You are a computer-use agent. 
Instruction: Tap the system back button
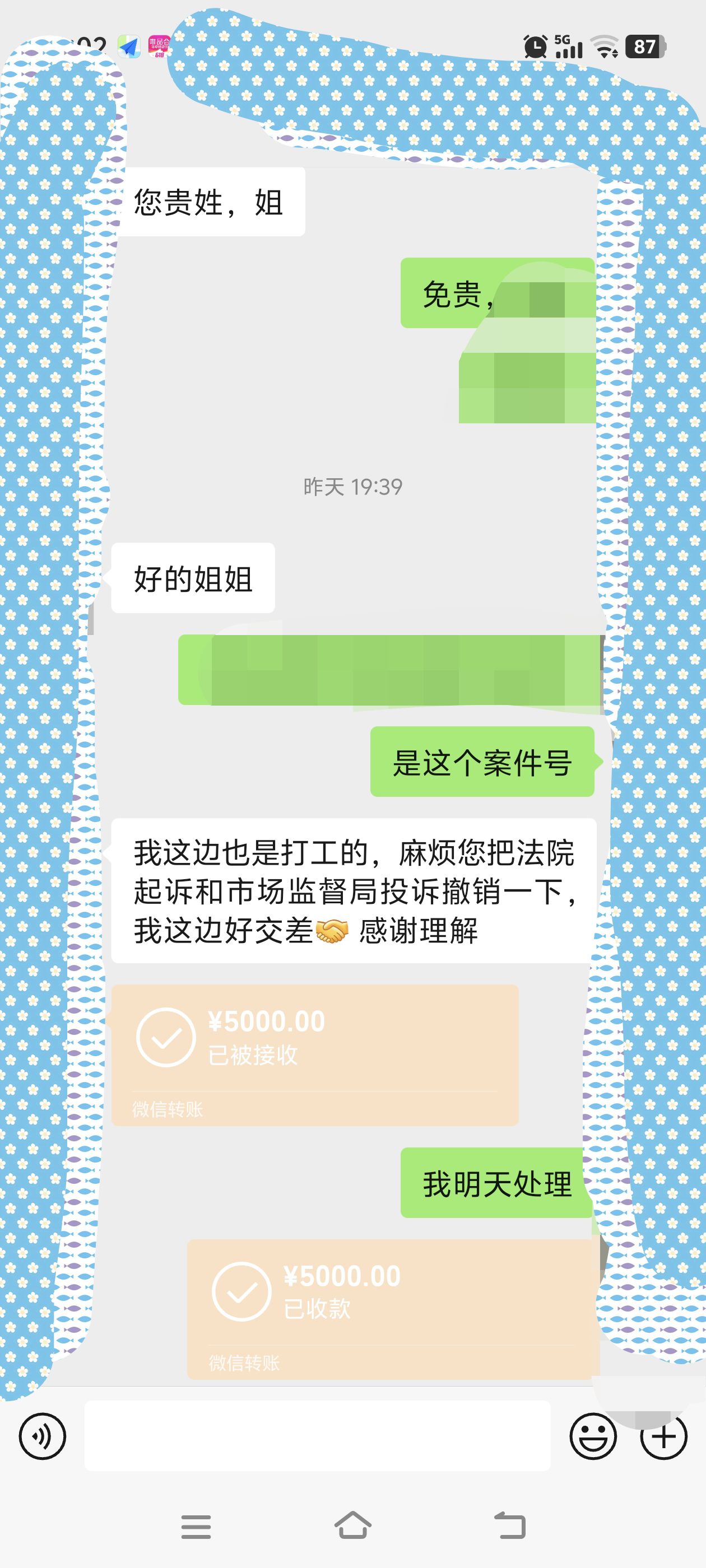point(510,1526)
